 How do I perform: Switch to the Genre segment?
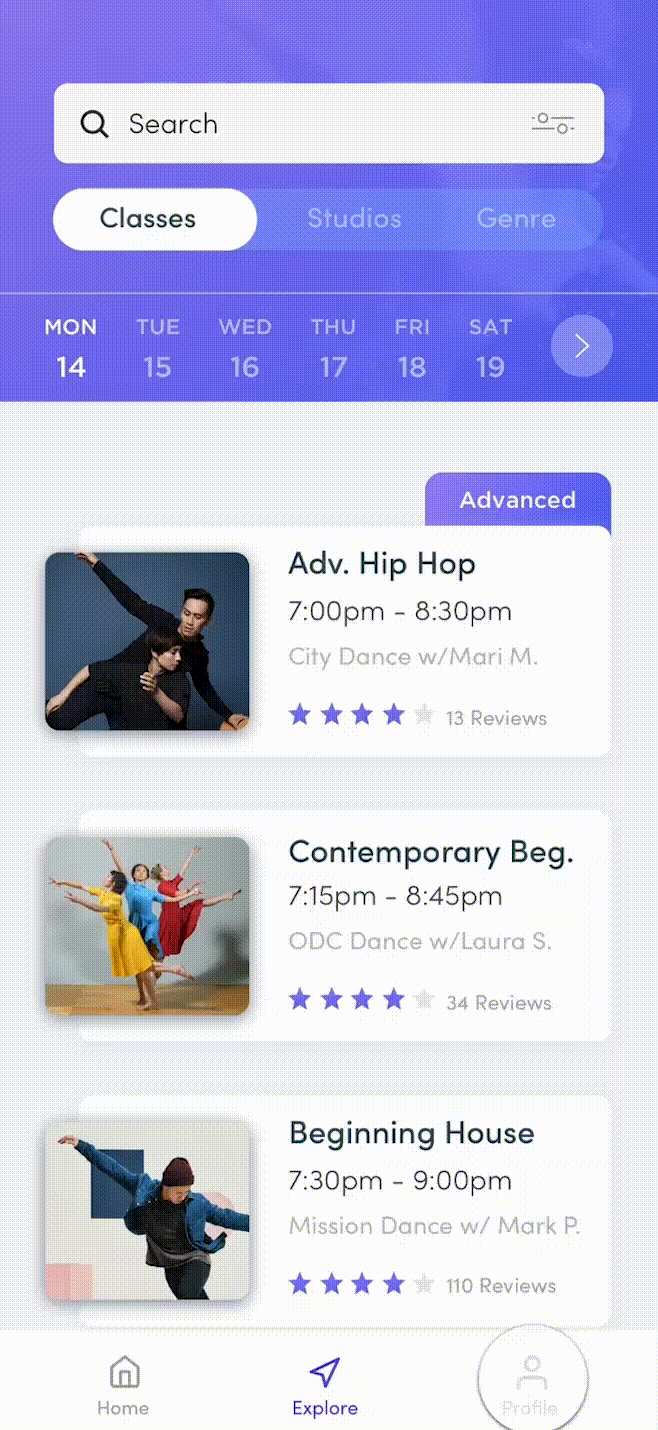pyautogui.click(x=516, y=219)
